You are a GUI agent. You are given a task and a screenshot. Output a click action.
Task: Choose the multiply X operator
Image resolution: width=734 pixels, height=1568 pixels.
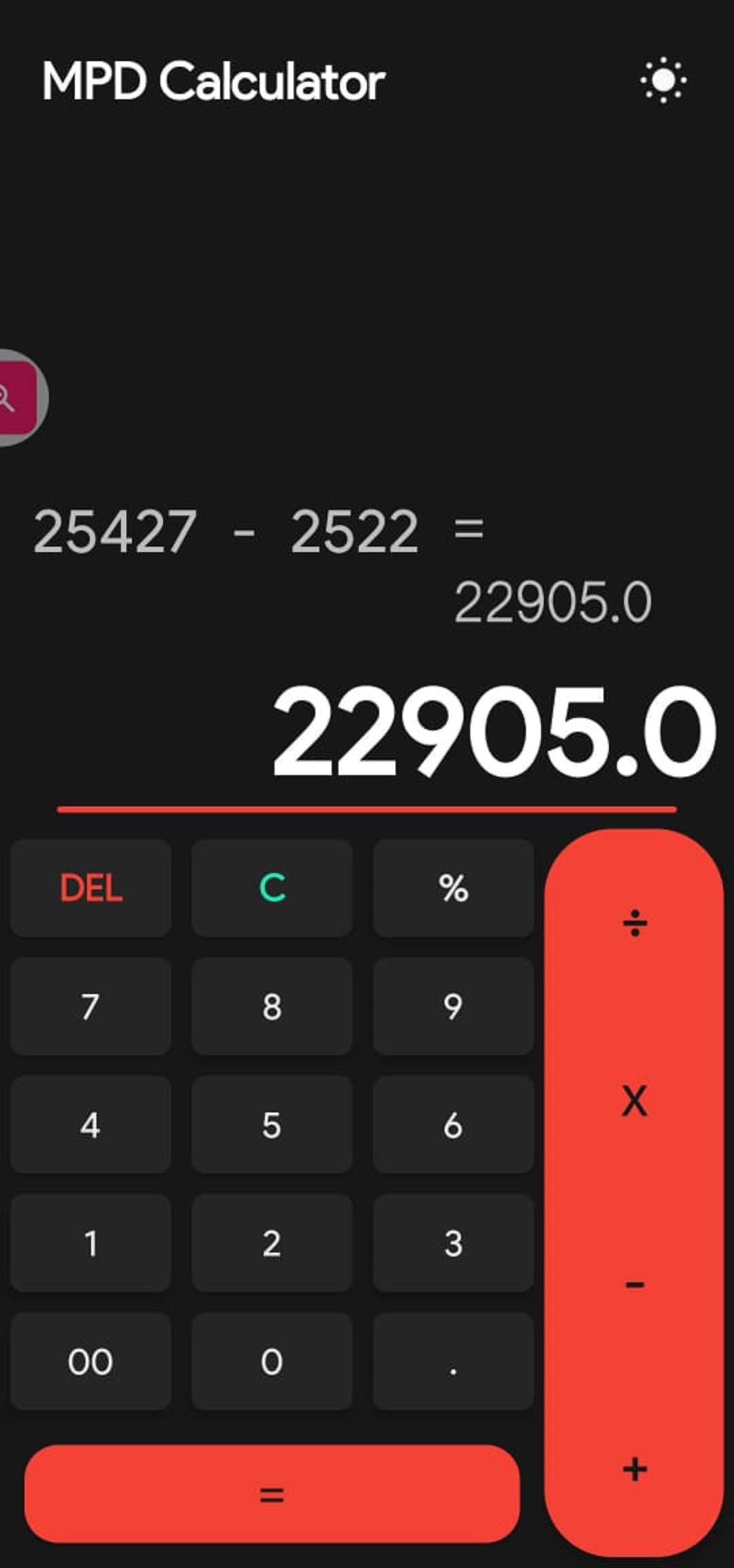(x=634, y=1101)
